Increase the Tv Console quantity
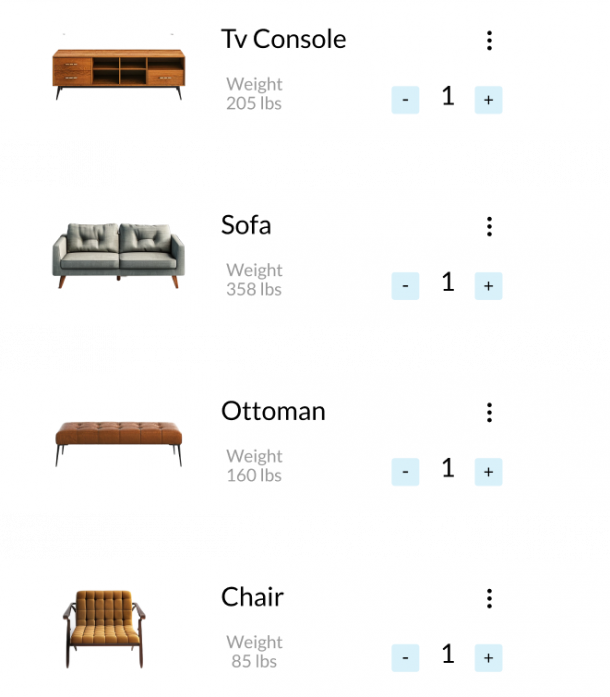 [x=488, y=100]
